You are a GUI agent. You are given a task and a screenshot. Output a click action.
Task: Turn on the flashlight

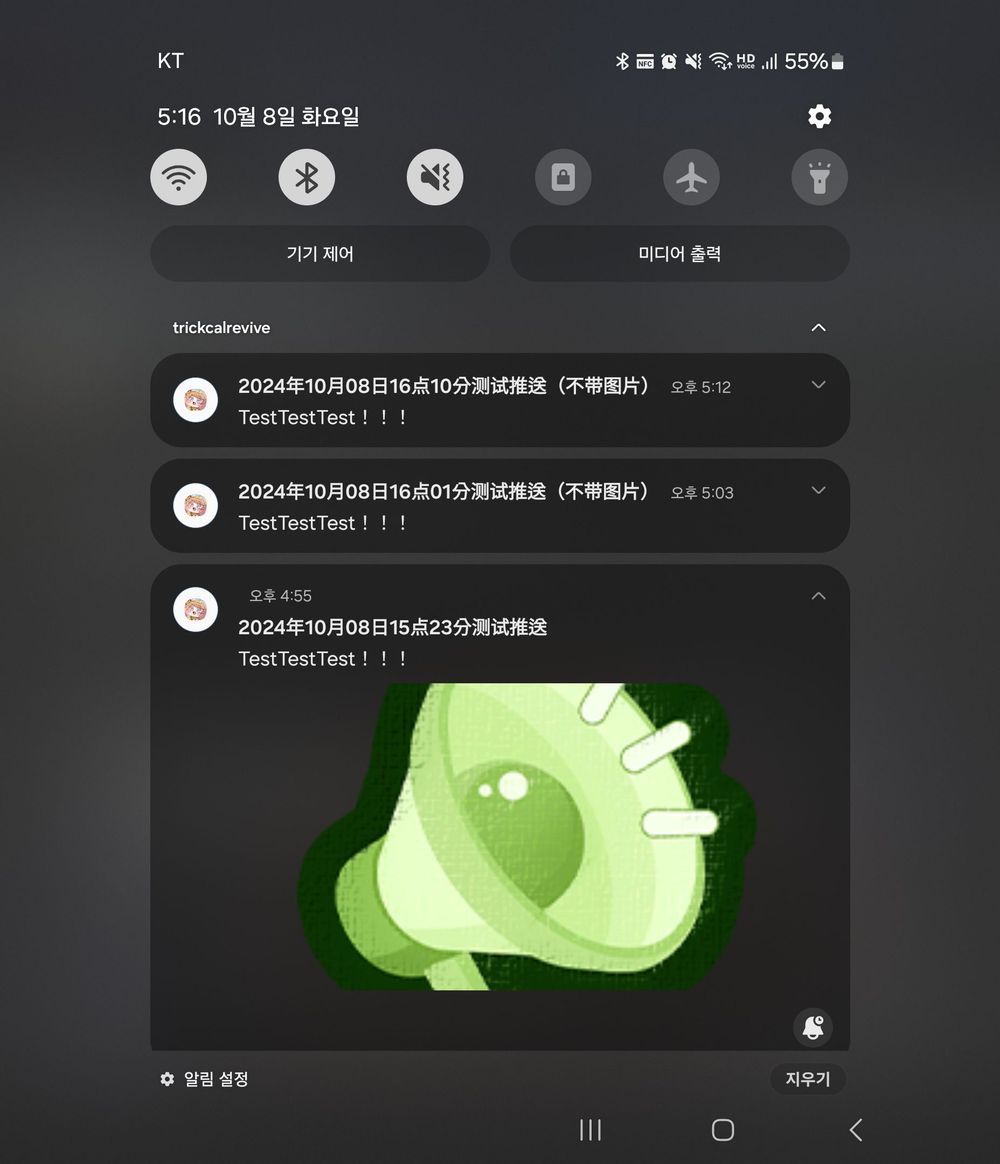(819, 178)
